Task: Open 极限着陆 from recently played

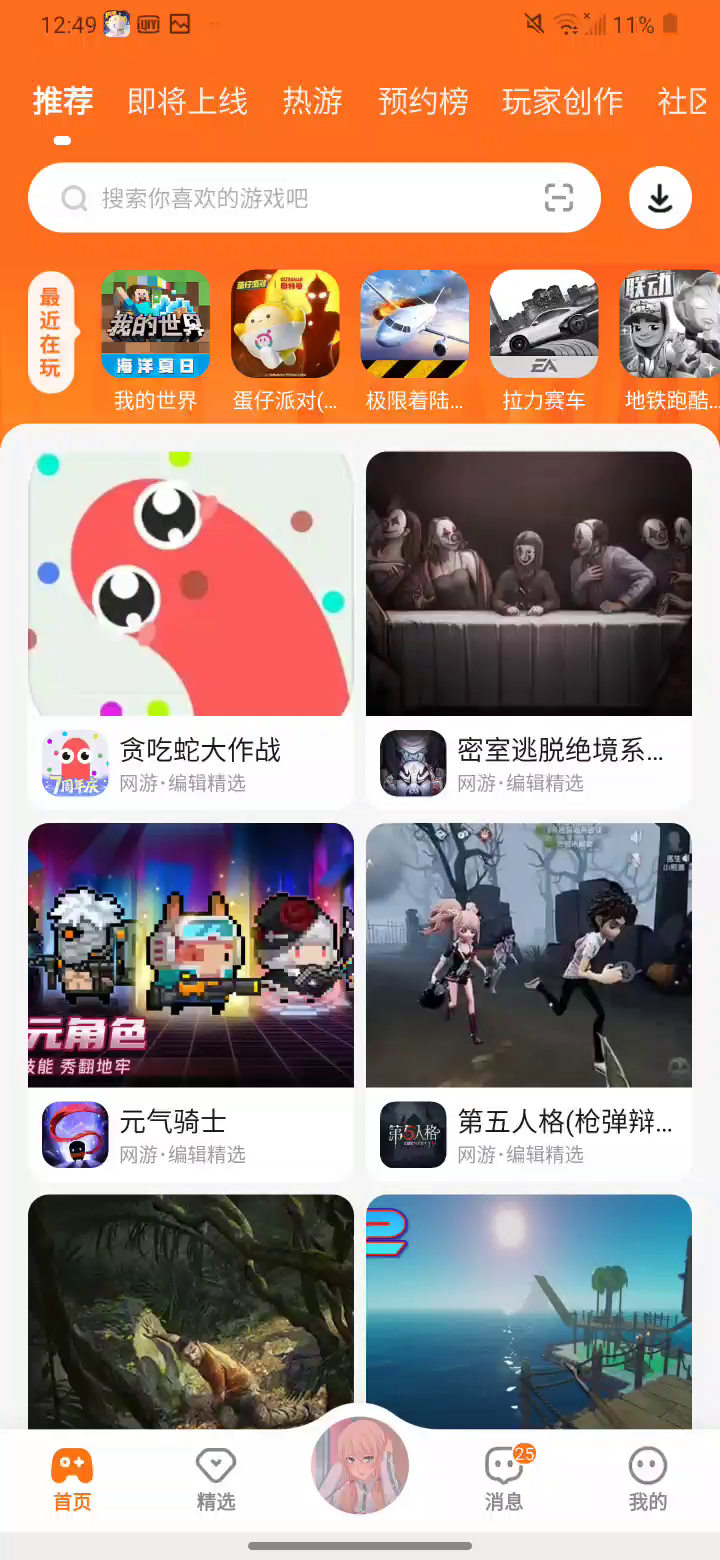Action: click(x=415, y=340)
